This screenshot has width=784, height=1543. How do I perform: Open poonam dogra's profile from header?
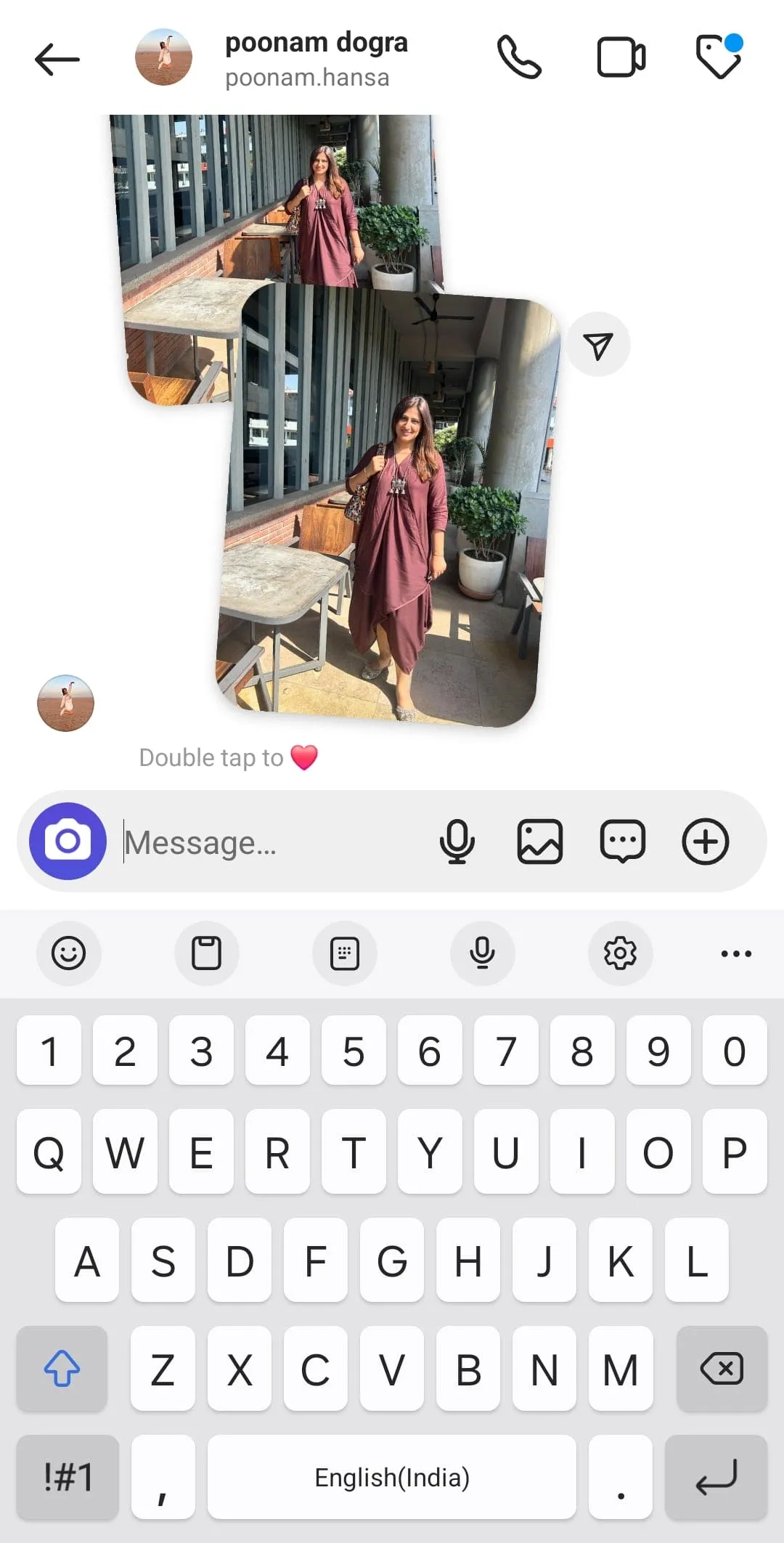point(316,58)
